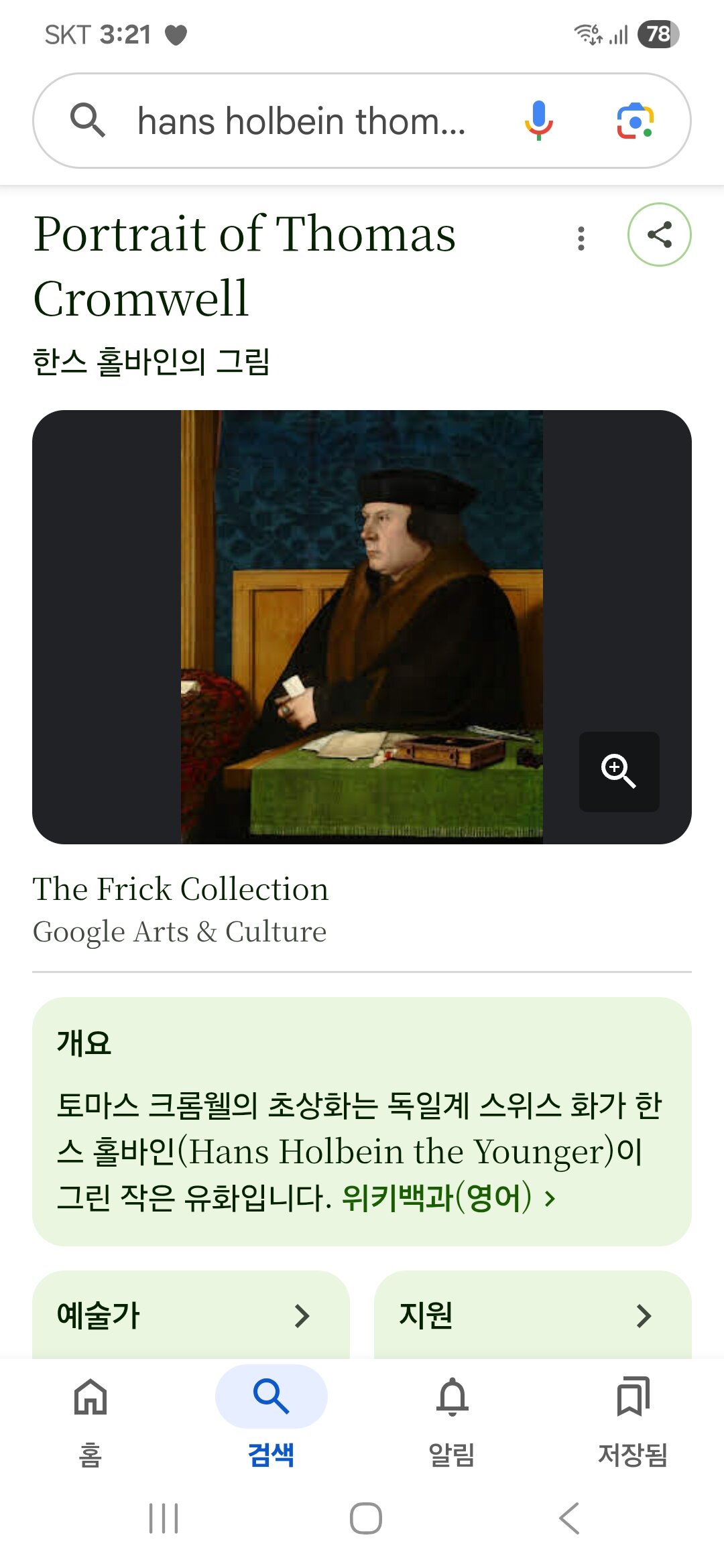Click the magnifier icon inside the search bar

click(88, 122)
